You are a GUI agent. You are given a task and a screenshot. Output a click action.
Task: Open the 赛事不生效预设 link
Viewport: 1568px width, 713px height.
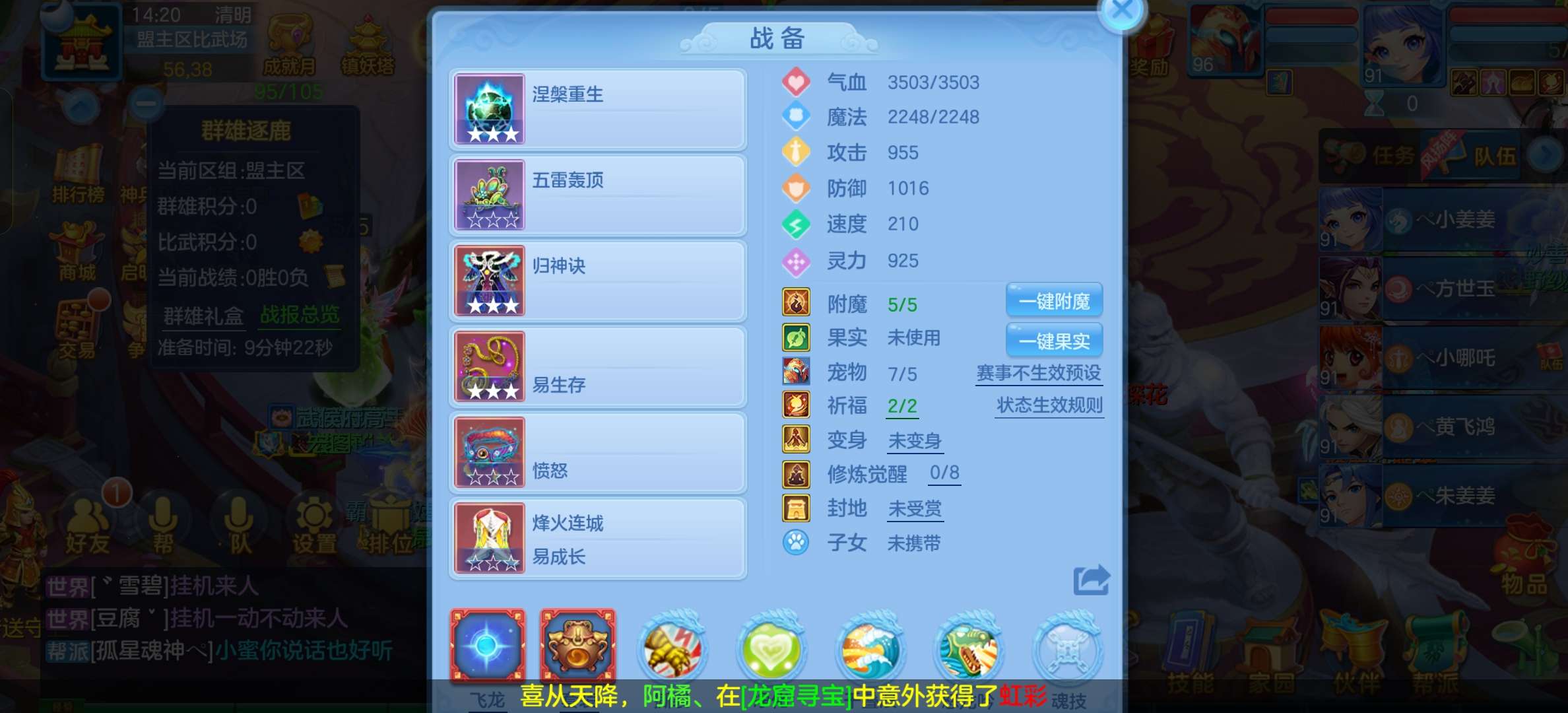click(1039, 373)
